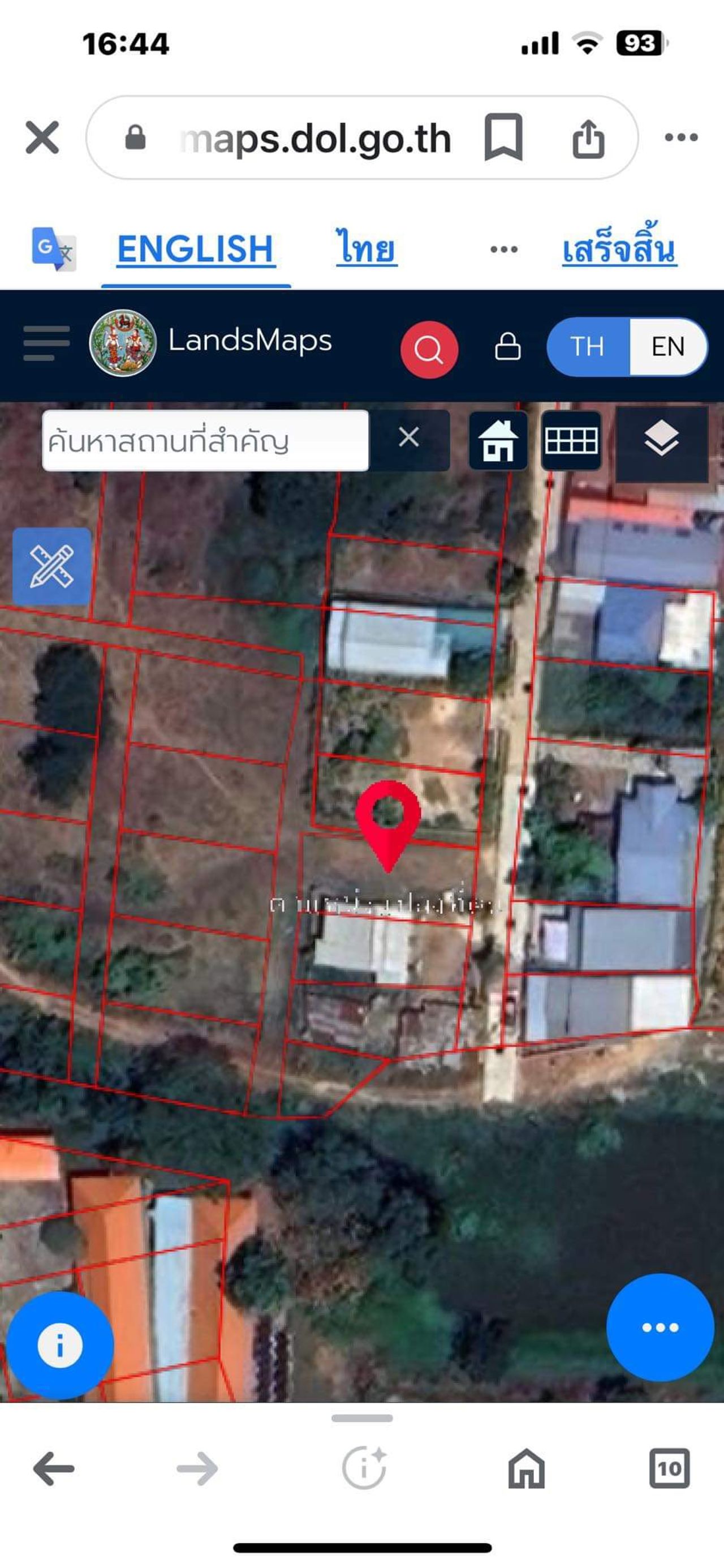This screenshot has width=724, height=1568.
Task: Tap the house icon on map toolbar
Action: tap(498, 440)
